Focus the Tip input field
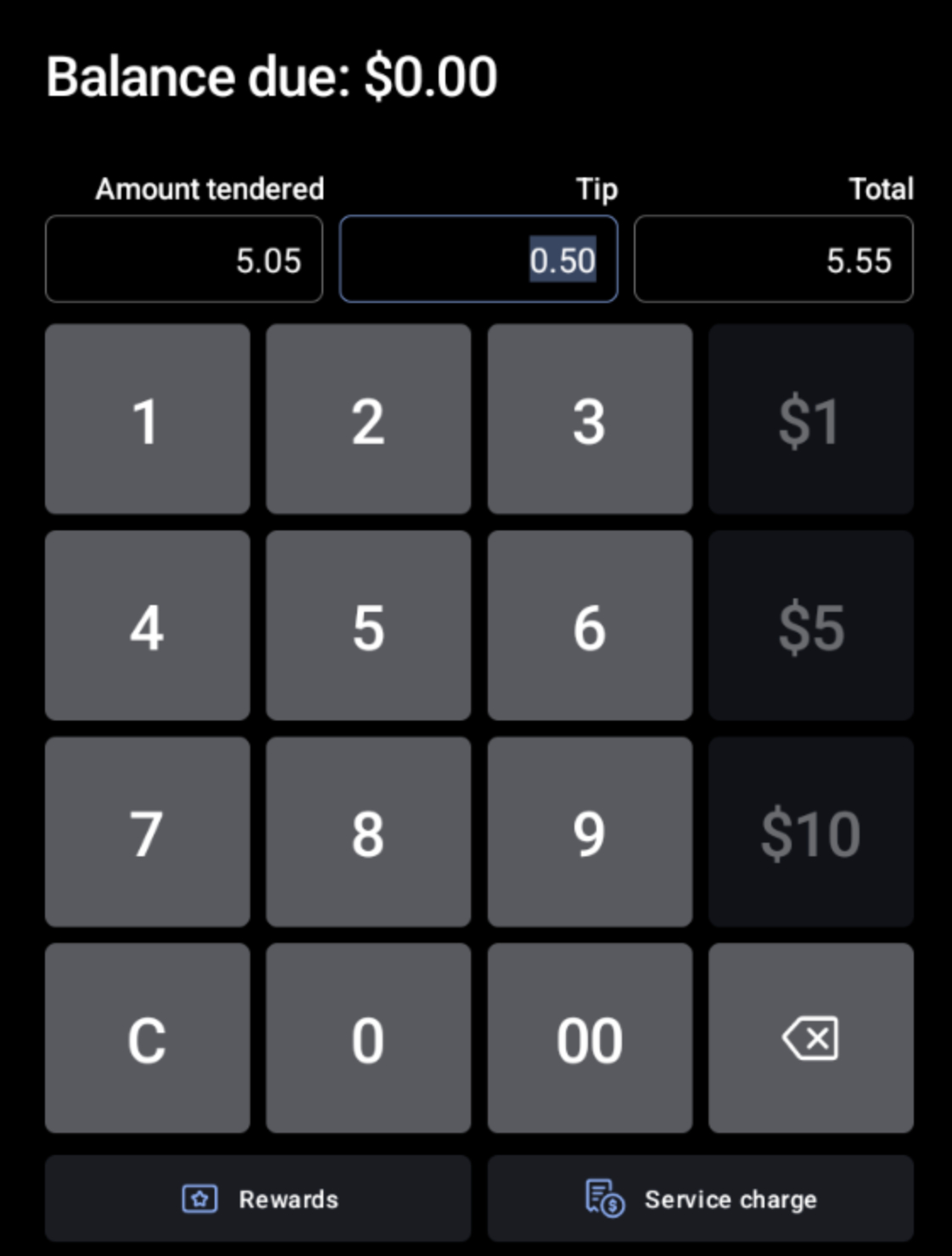Image resolution: width=952 pixels, height=1256 pixels. click(x=479, y=260)
